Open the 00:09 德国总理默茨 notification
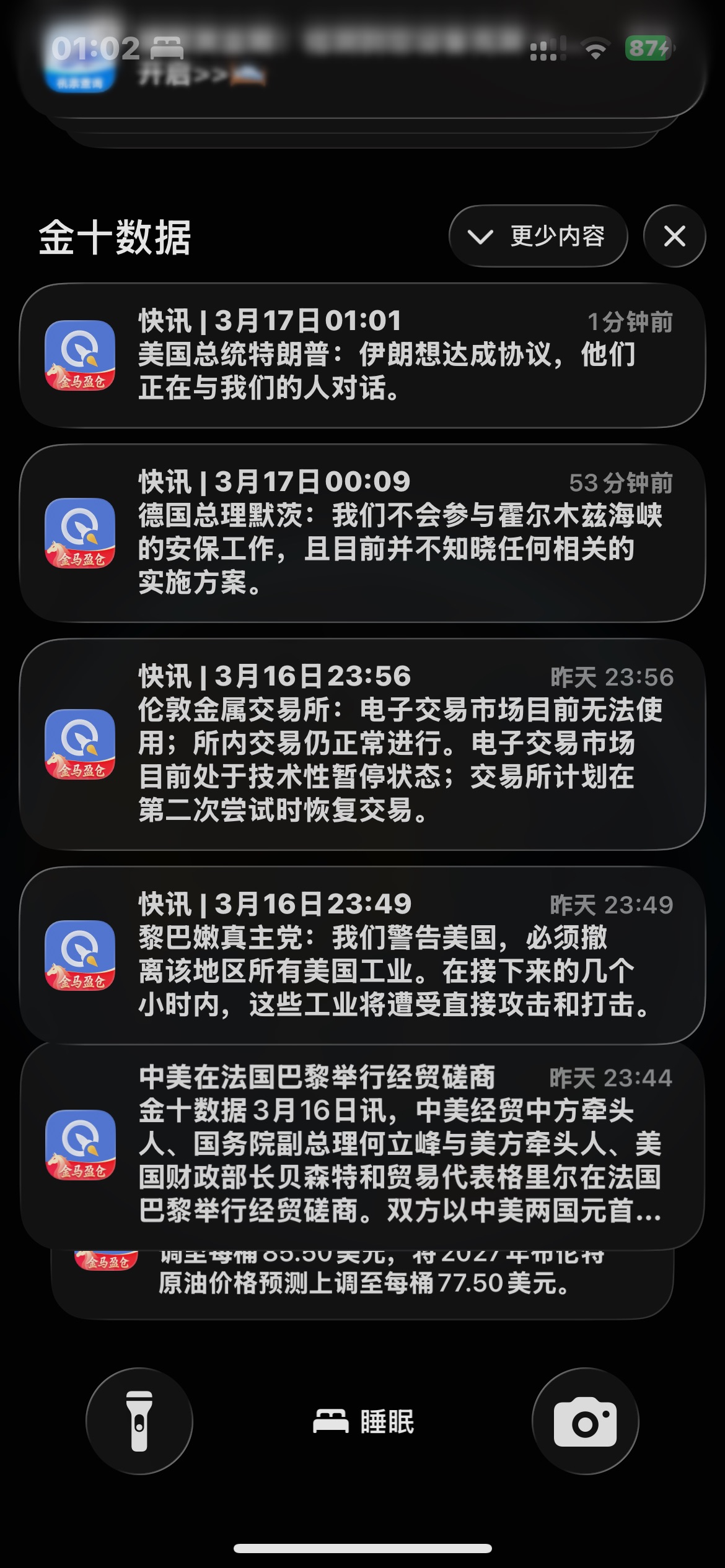This screenshot has height=1568, width=725. tap(362, 533)
